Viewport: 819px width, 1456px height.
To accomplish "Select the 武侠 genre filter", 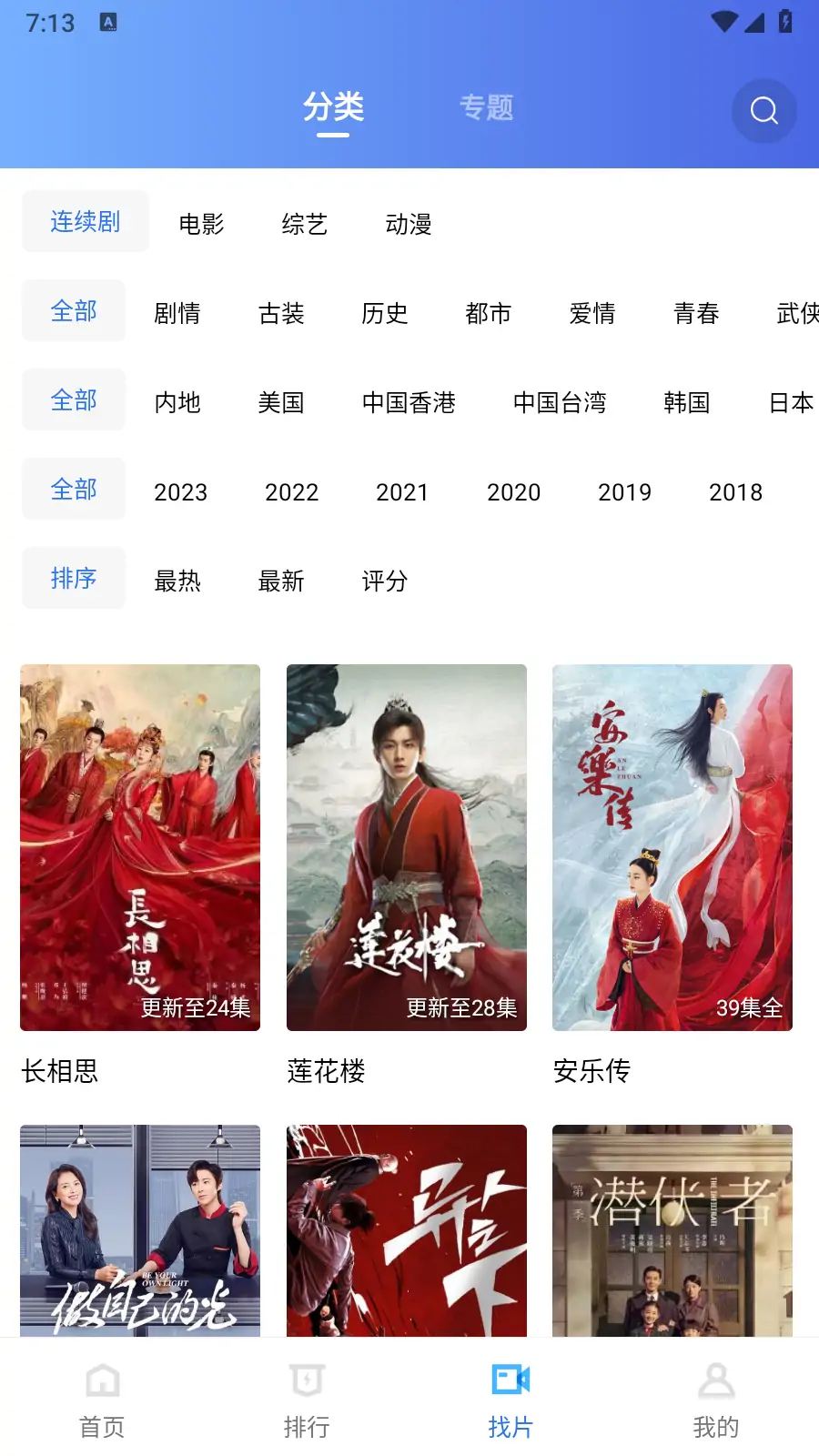I will click(798, 313).
